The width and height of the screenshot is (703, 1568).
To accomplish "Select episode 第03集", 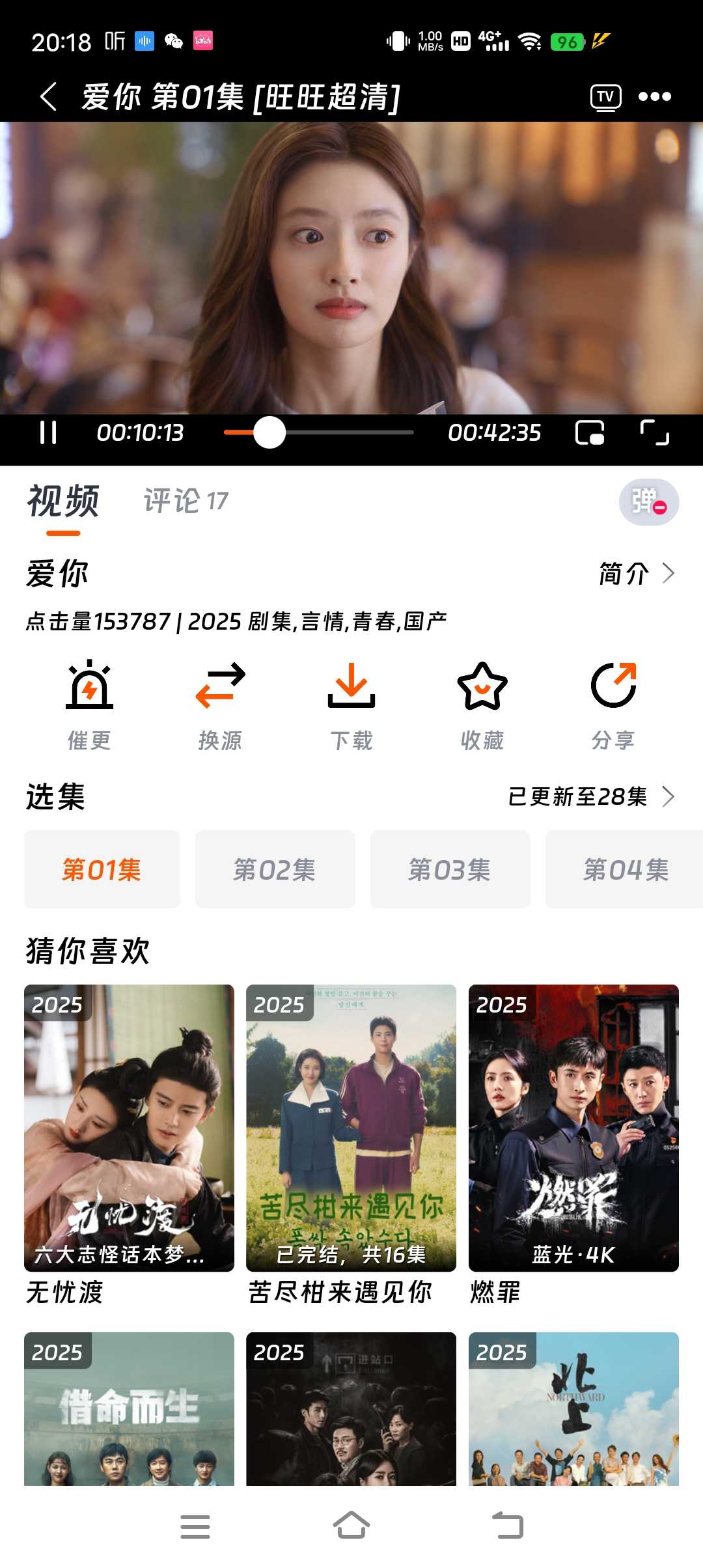I will coord(450,869).
